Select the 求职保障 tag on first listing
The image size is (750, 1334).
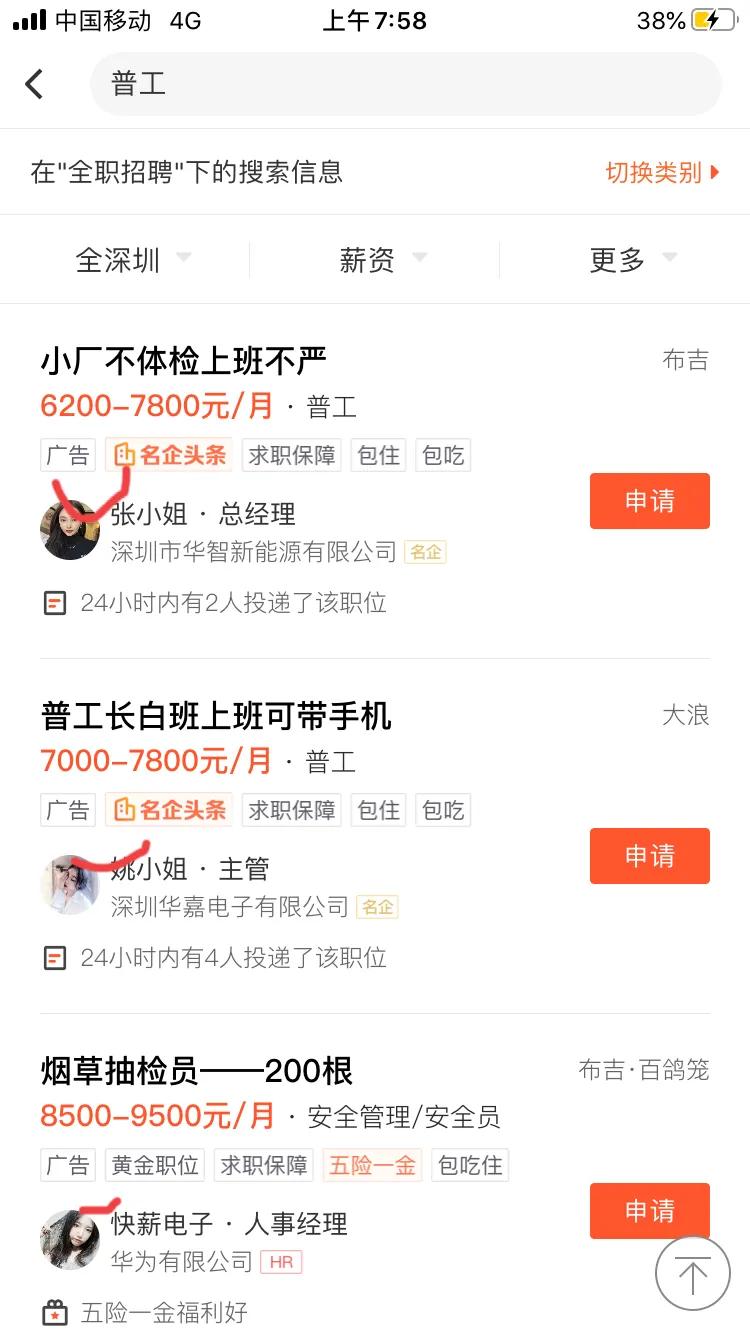tap(291, 455)
